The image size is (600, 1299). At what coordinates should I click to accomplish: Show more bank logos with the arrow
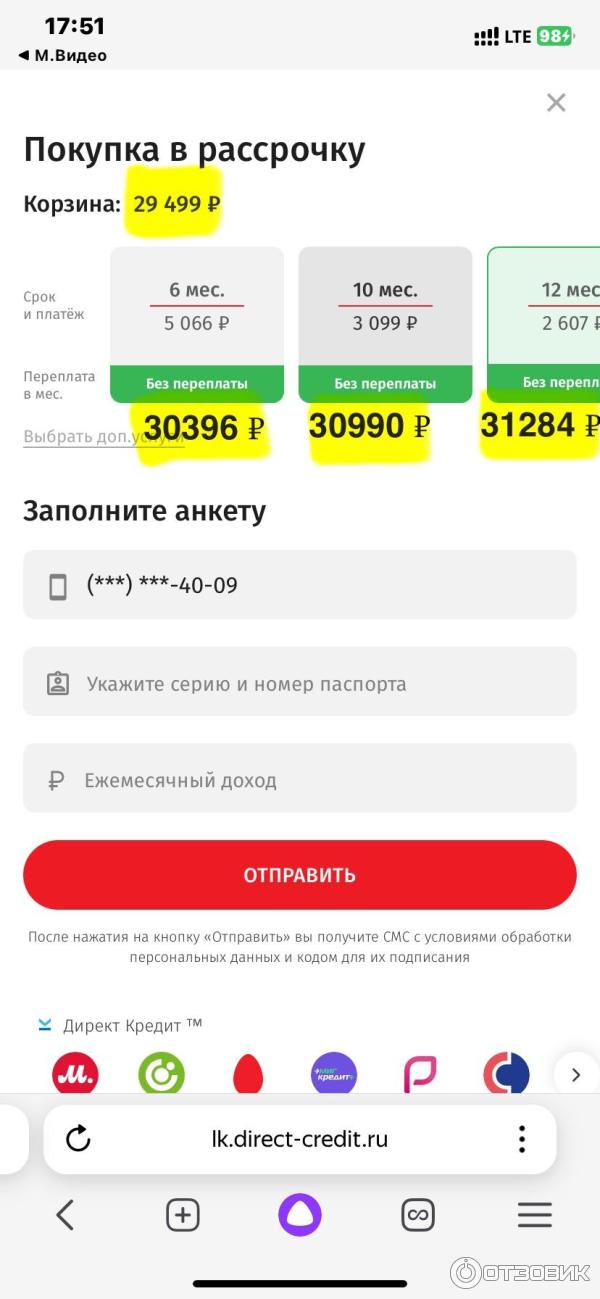pyautogui.click(x=575, y=1074)
